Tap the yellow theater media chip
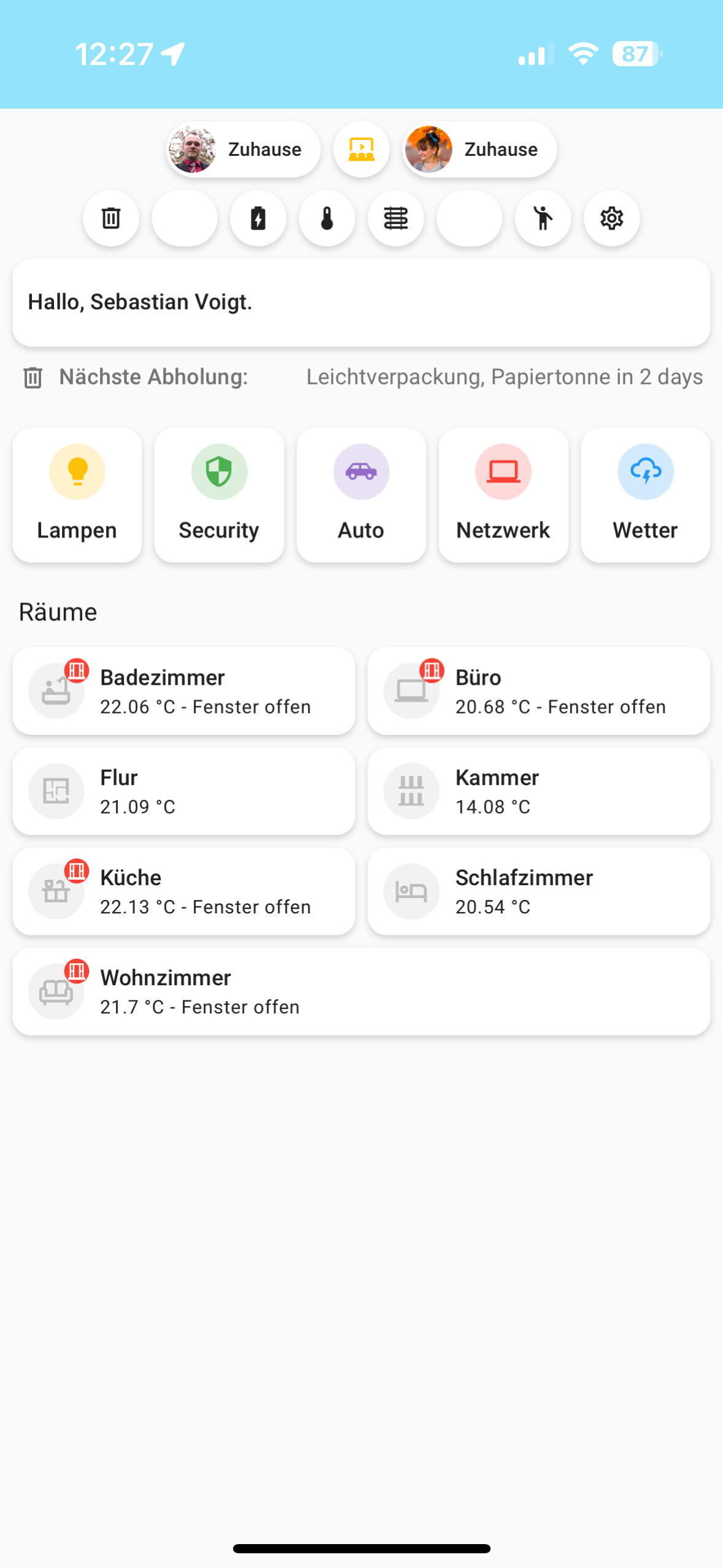 [x=361, y=150]
